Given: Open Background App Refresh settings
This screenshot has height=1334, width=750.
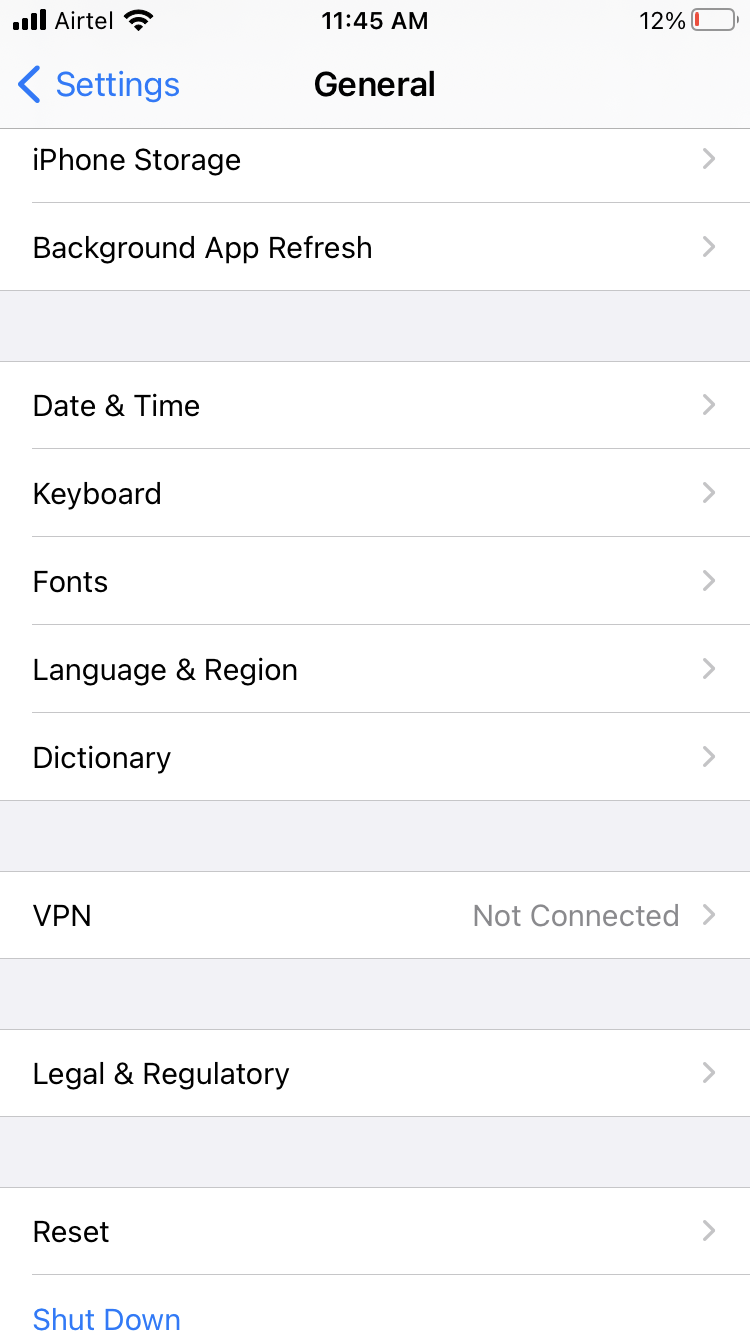Looking at the screenshot, I should pos(375,248).
